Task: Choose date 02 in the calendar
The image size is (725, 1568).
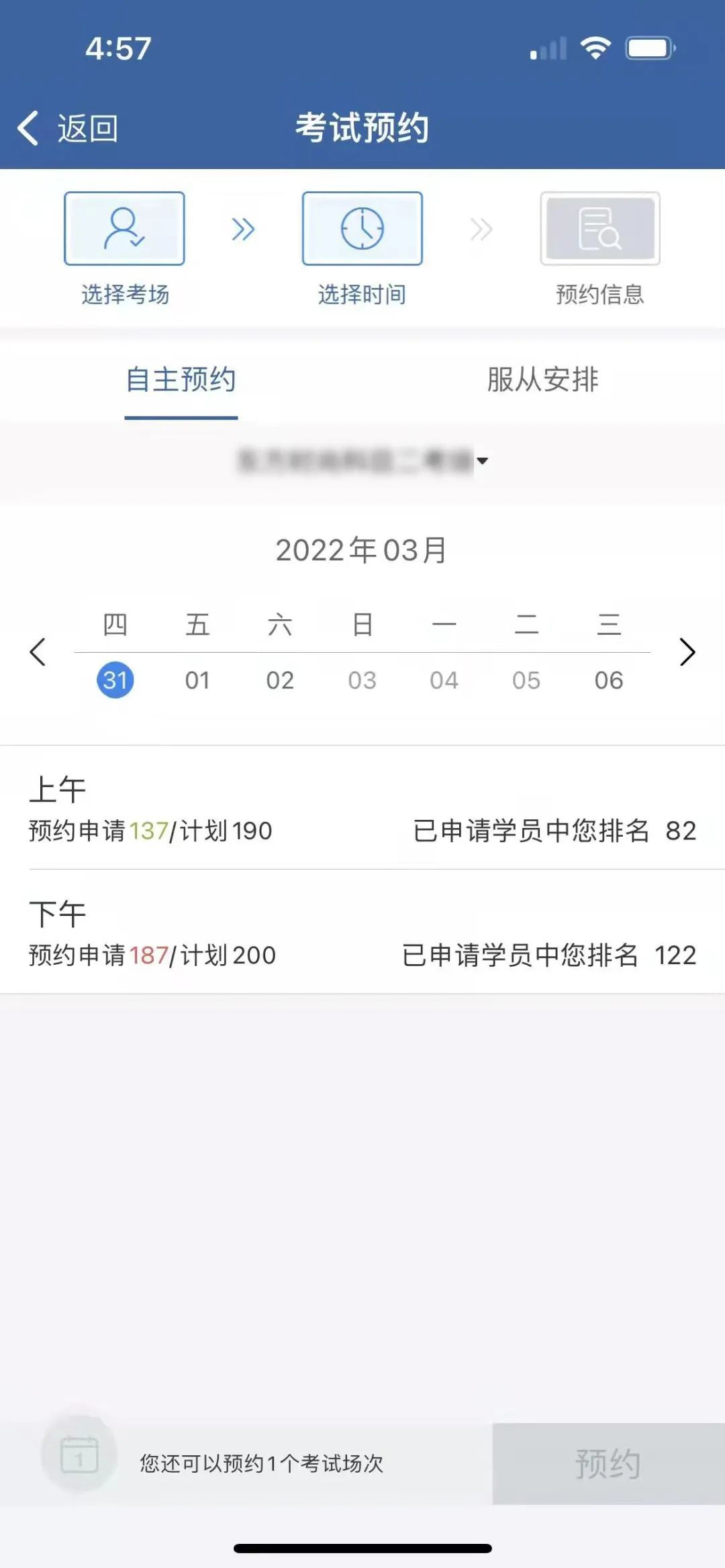Action: tap(280, 680)
